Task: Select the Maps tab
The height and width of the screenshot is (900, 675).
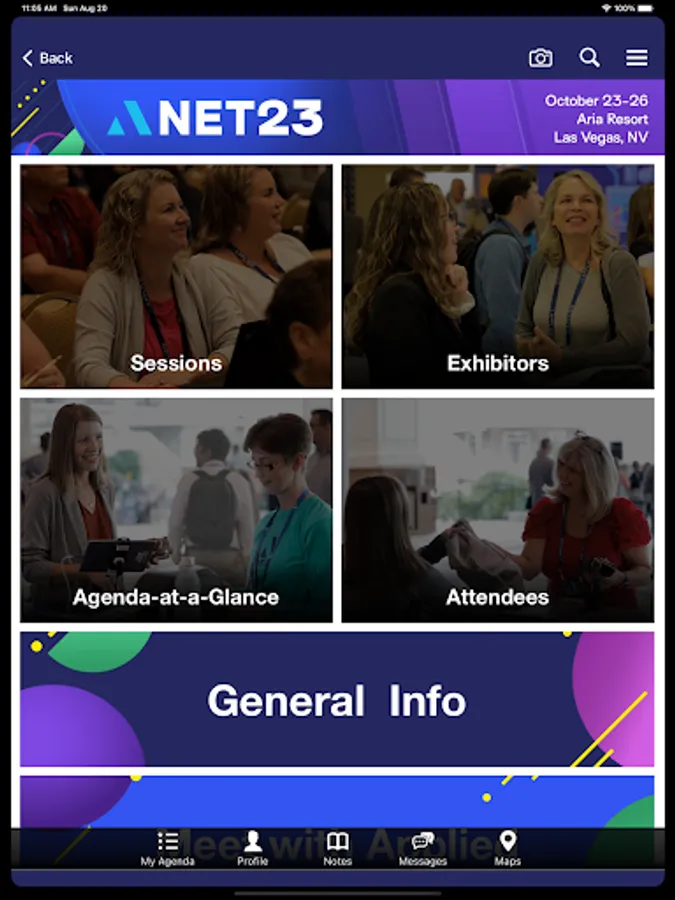Action: point(507,848)
